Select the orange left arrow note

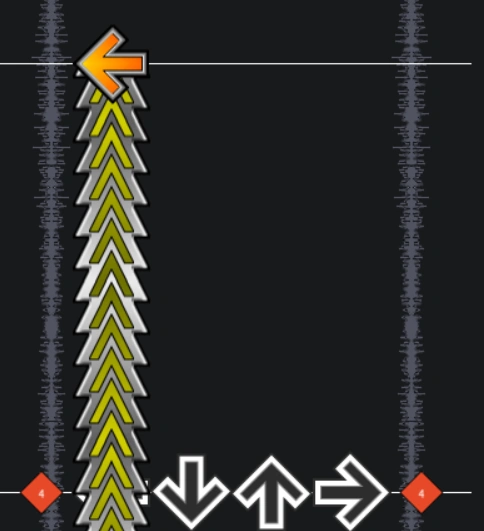112,64
